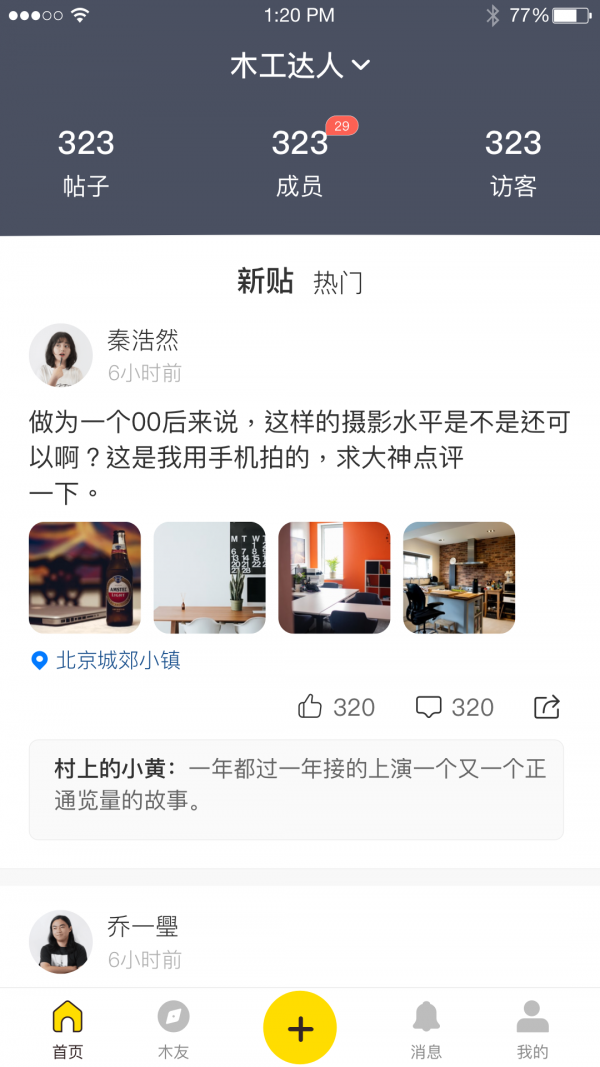The image size is (600, 1067).
Task: Open 乔一璺's profile avatar
Action: click(x=61, y=942)
